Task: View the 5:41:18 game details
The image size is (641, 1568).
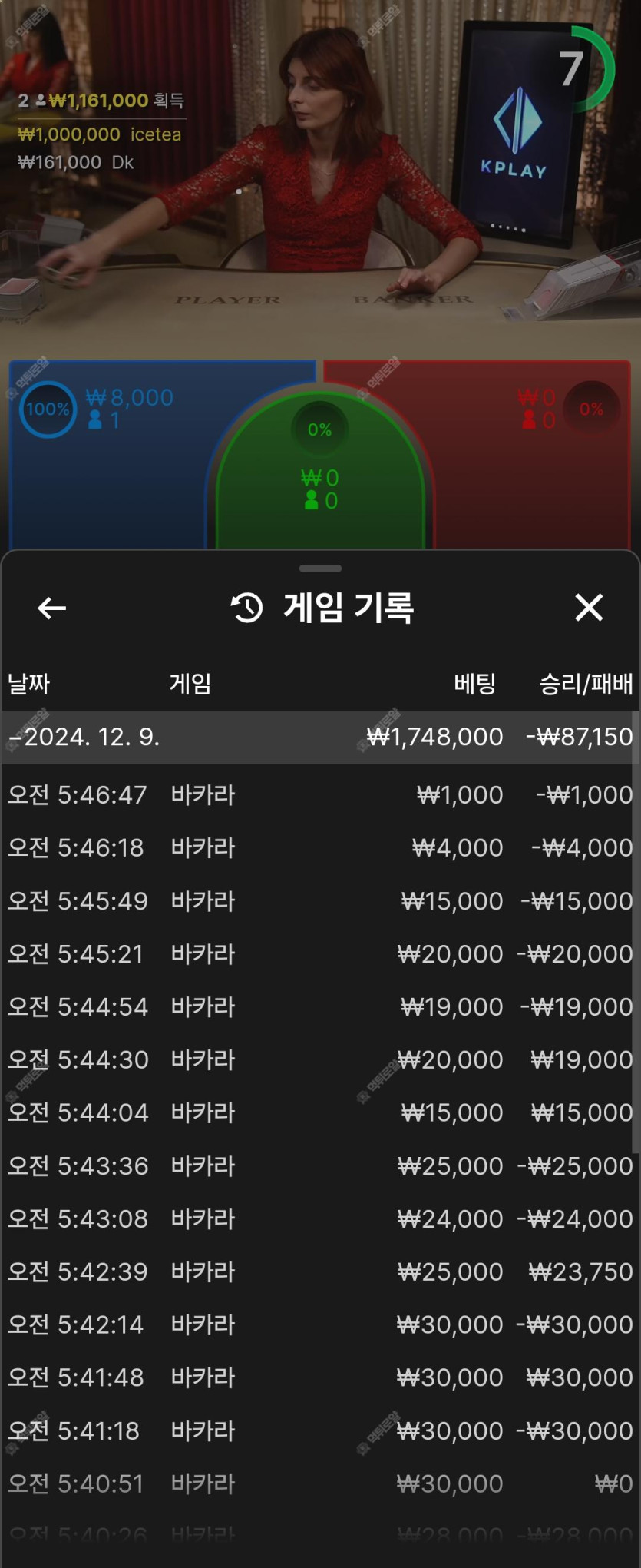Action: click(319, 1430)
